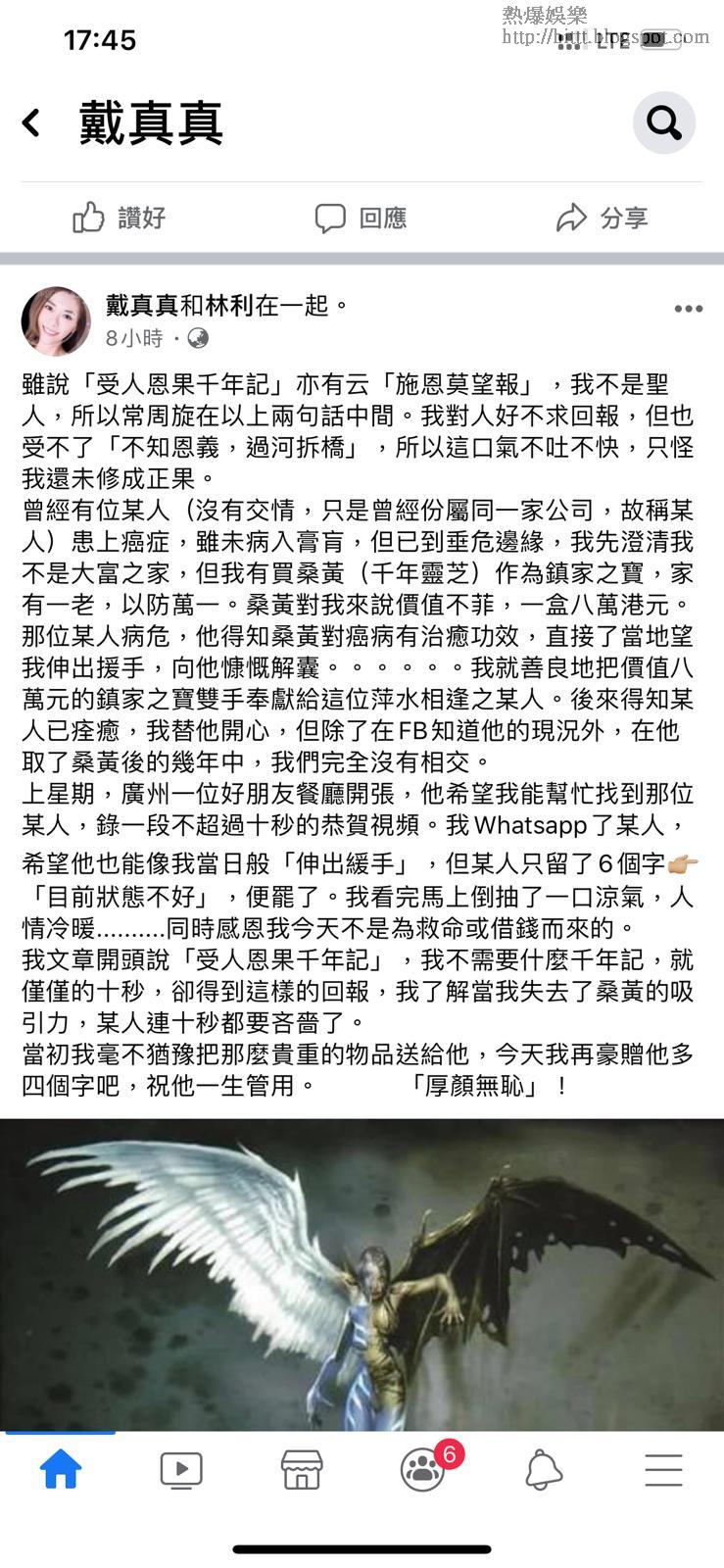Open search on 戴真真's page
The width and height of the screenshot is (724, 1568).
pos(663,123)
